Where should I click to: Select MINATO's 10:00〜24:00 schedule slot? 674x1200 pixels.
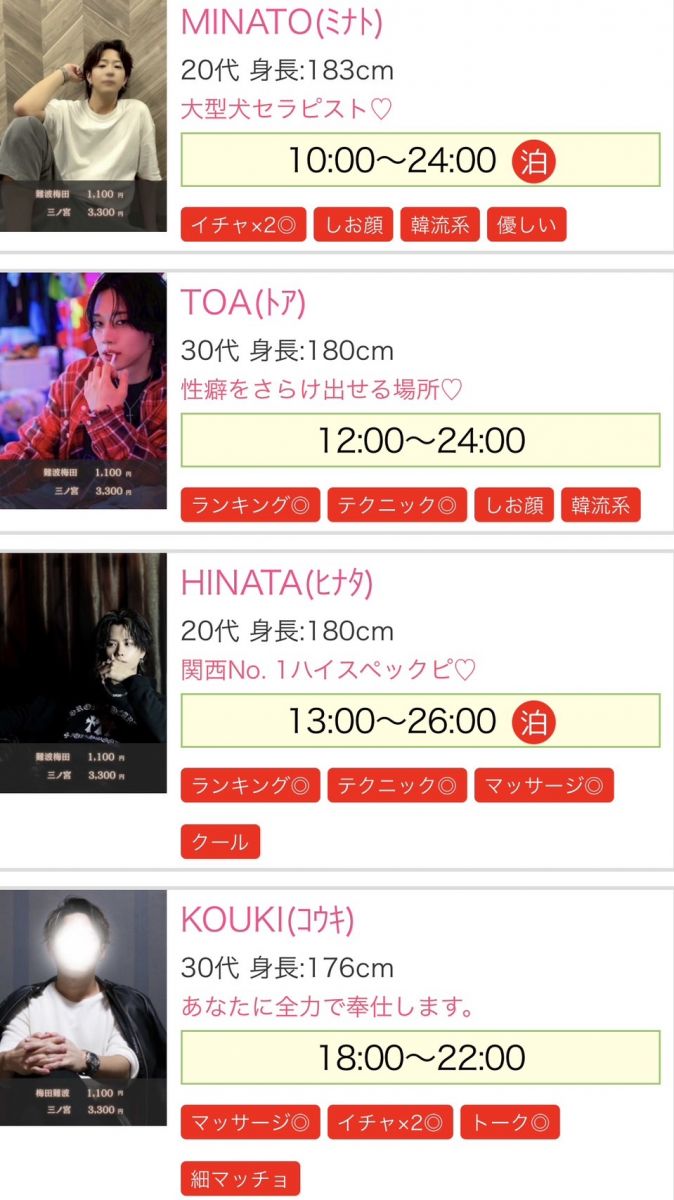tap(420, 160)
